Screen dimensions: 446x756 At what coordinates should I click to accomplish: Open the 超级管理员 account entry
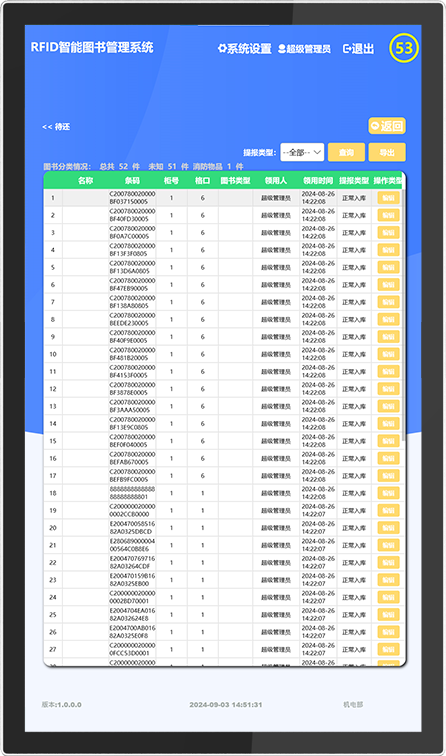click(305, 49)
